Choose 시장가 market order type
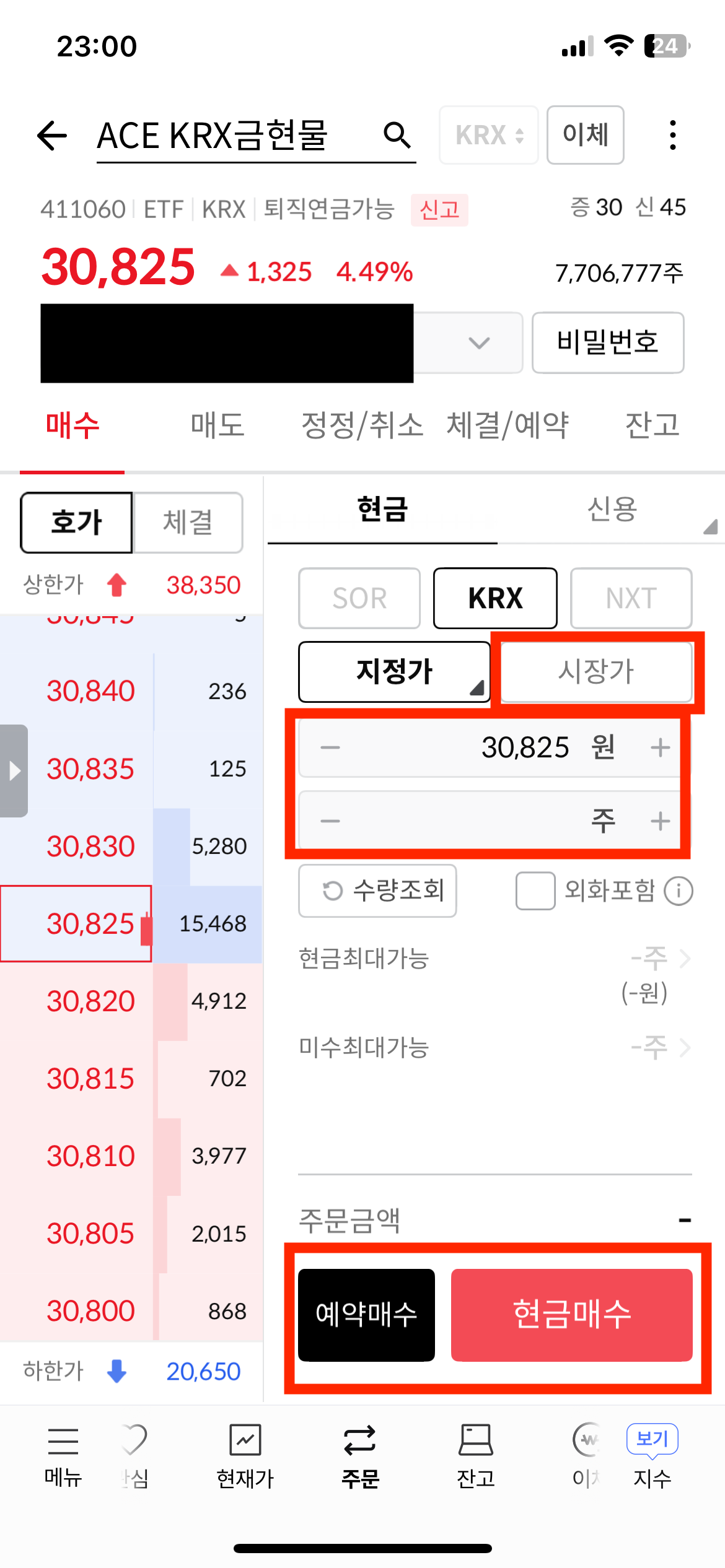Viewport: 725px width, 1568px height. pos(596,672)
